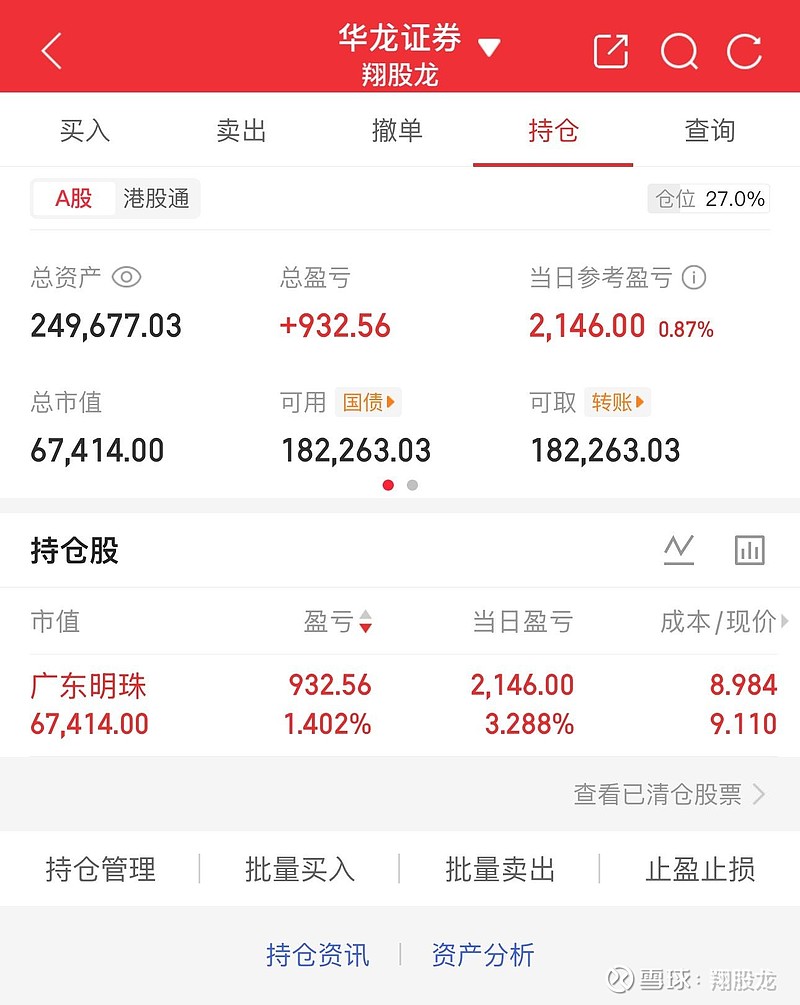Go back using the arrow
The width and height of the screenshot is (800, 1005).
(52, 50)
